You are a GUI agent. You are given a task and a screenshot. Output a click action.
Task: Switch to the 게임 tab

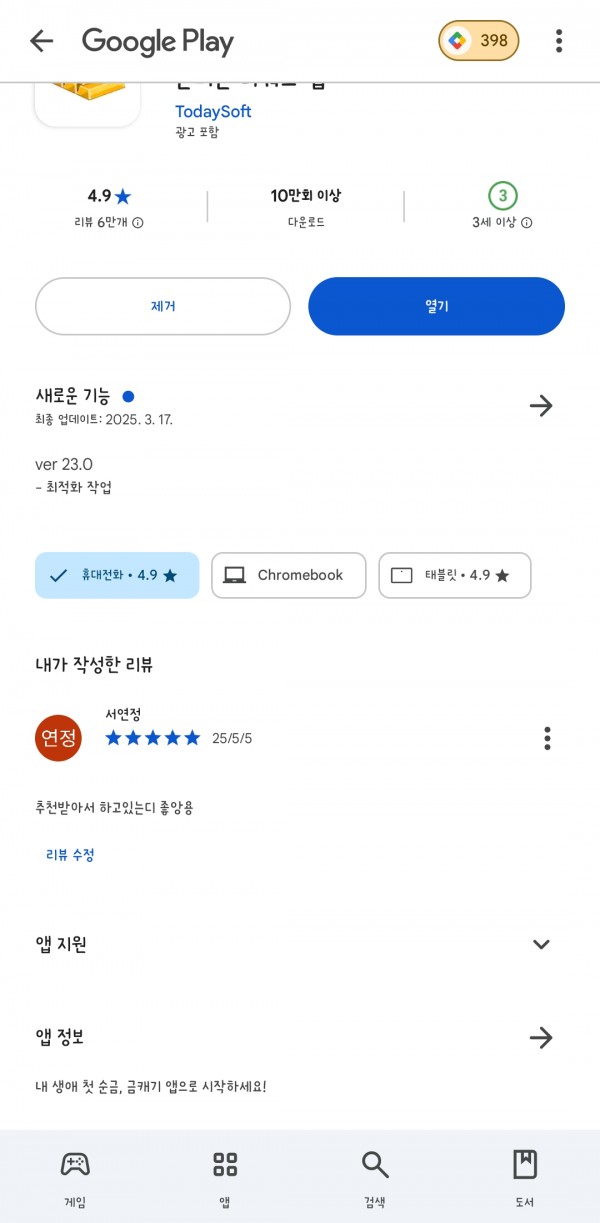point(75,1177)
